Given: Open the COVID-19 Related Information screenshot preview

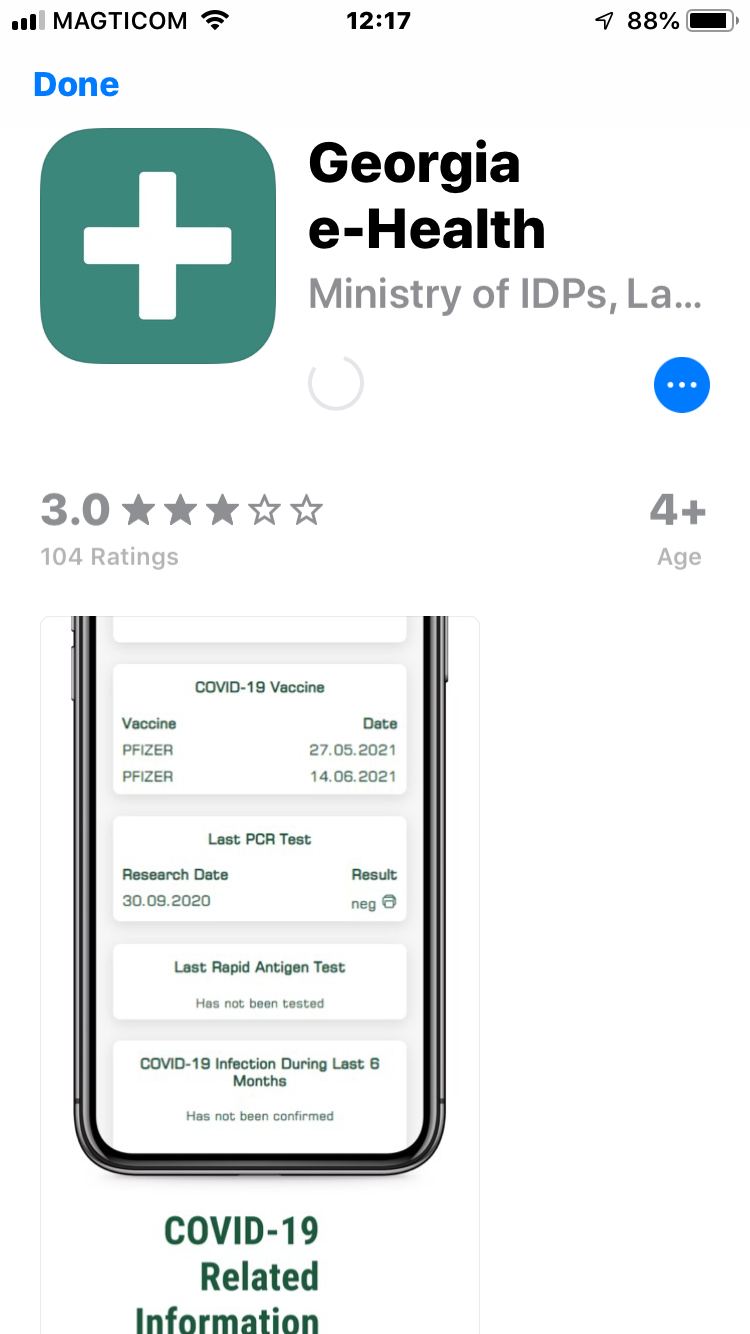Looking at the screenshot, I should click(259, 975).
